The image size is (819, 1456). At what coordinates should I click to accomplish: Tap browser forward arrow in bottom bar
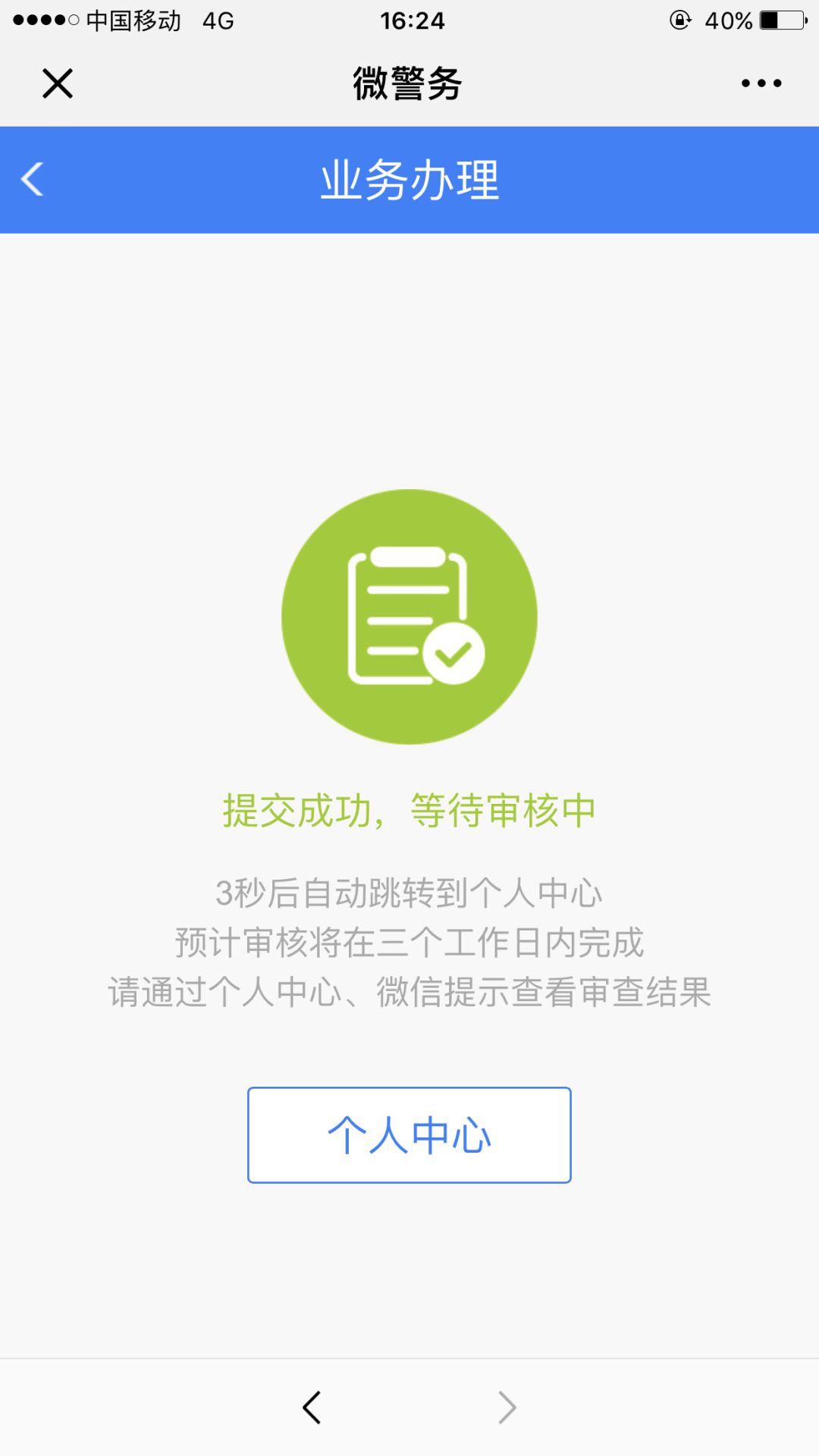507,1407
